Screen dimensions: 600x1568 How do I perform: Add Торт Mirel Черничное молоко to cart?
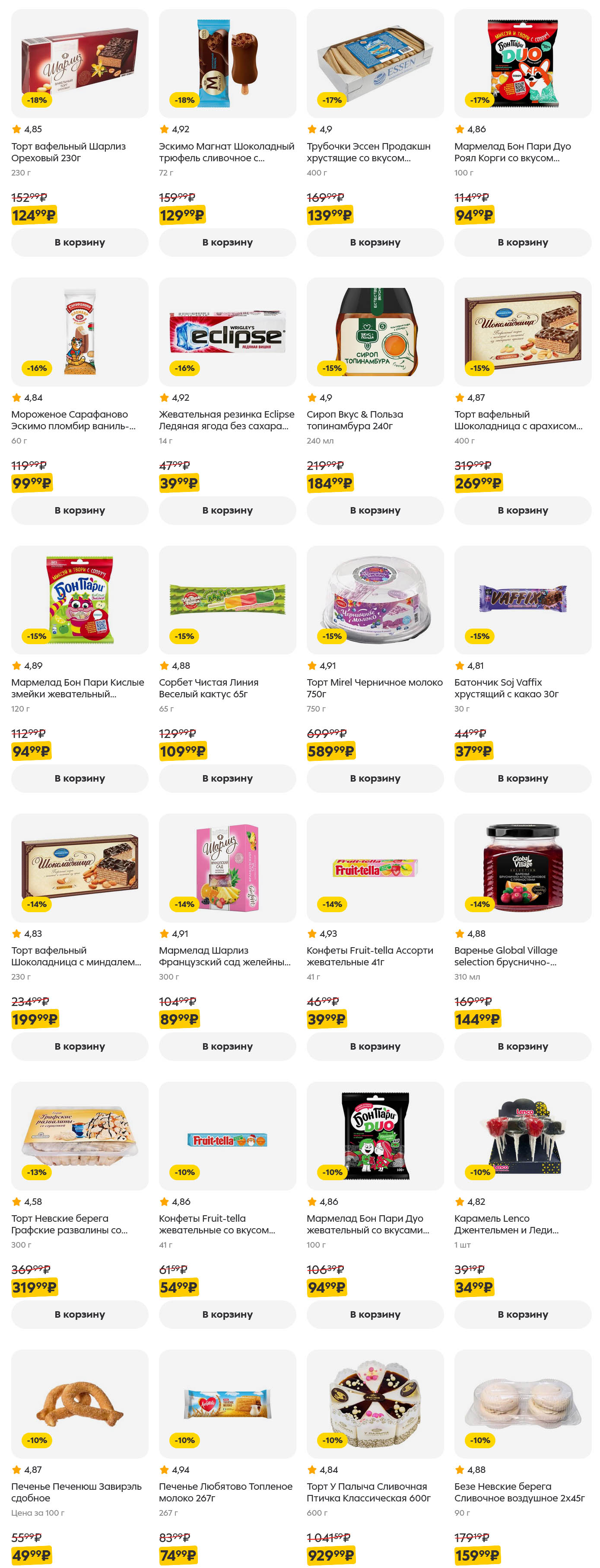(375, 778)
